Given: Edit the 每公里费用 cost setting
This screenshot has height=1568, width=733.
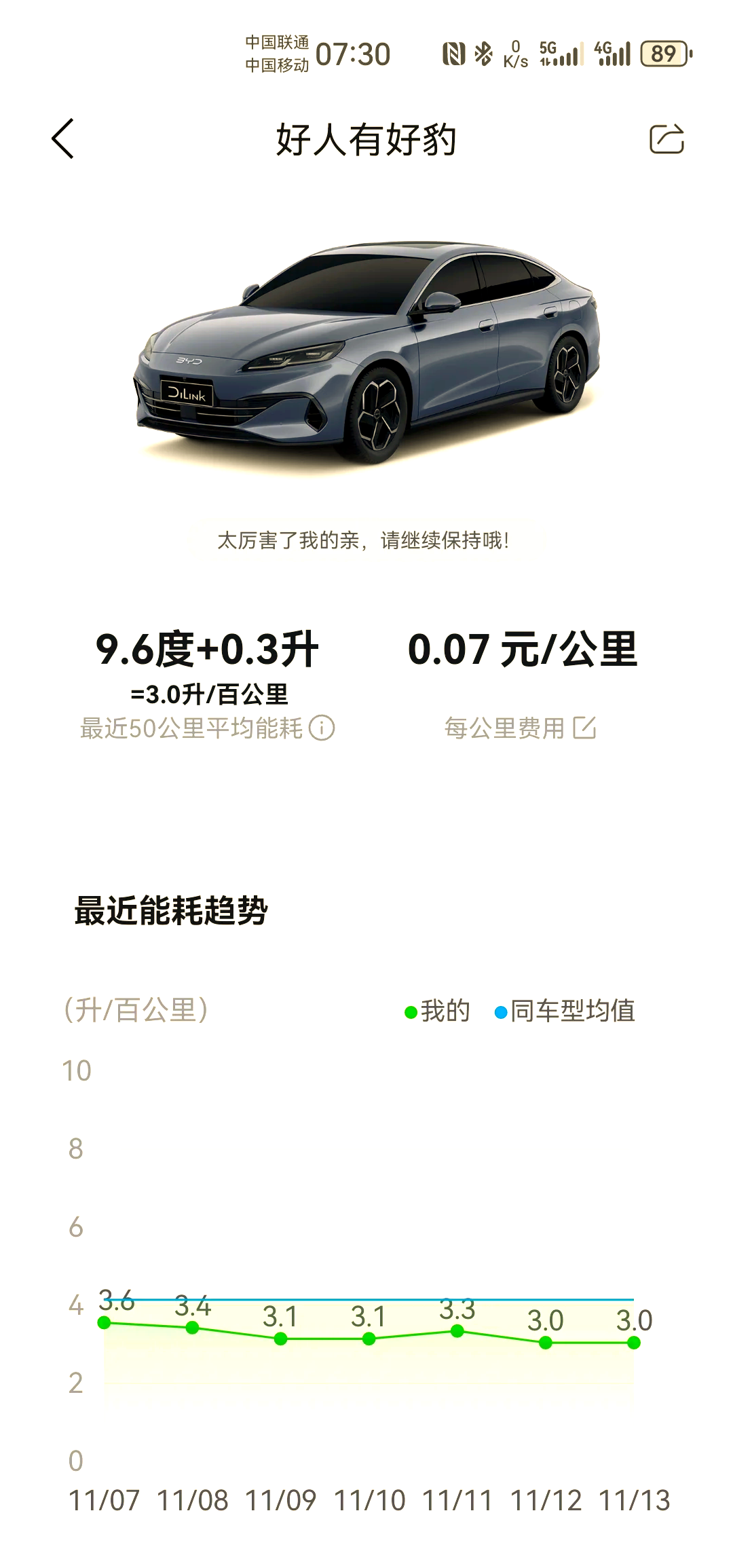Looking at the screenshot, I should pyautogui.click(x=584, y=728).
